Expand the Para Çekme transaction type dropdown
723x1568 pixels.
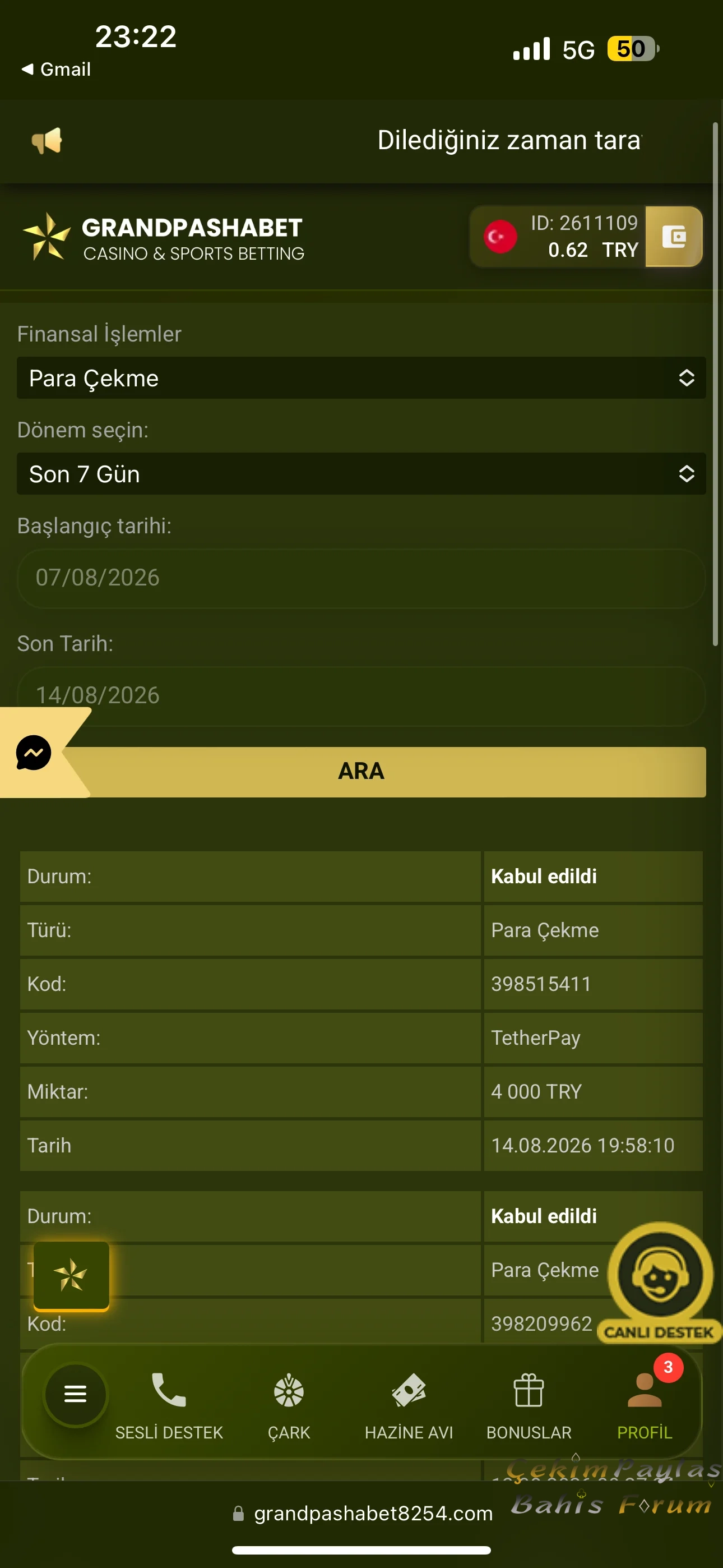click(x=361, y=378)
